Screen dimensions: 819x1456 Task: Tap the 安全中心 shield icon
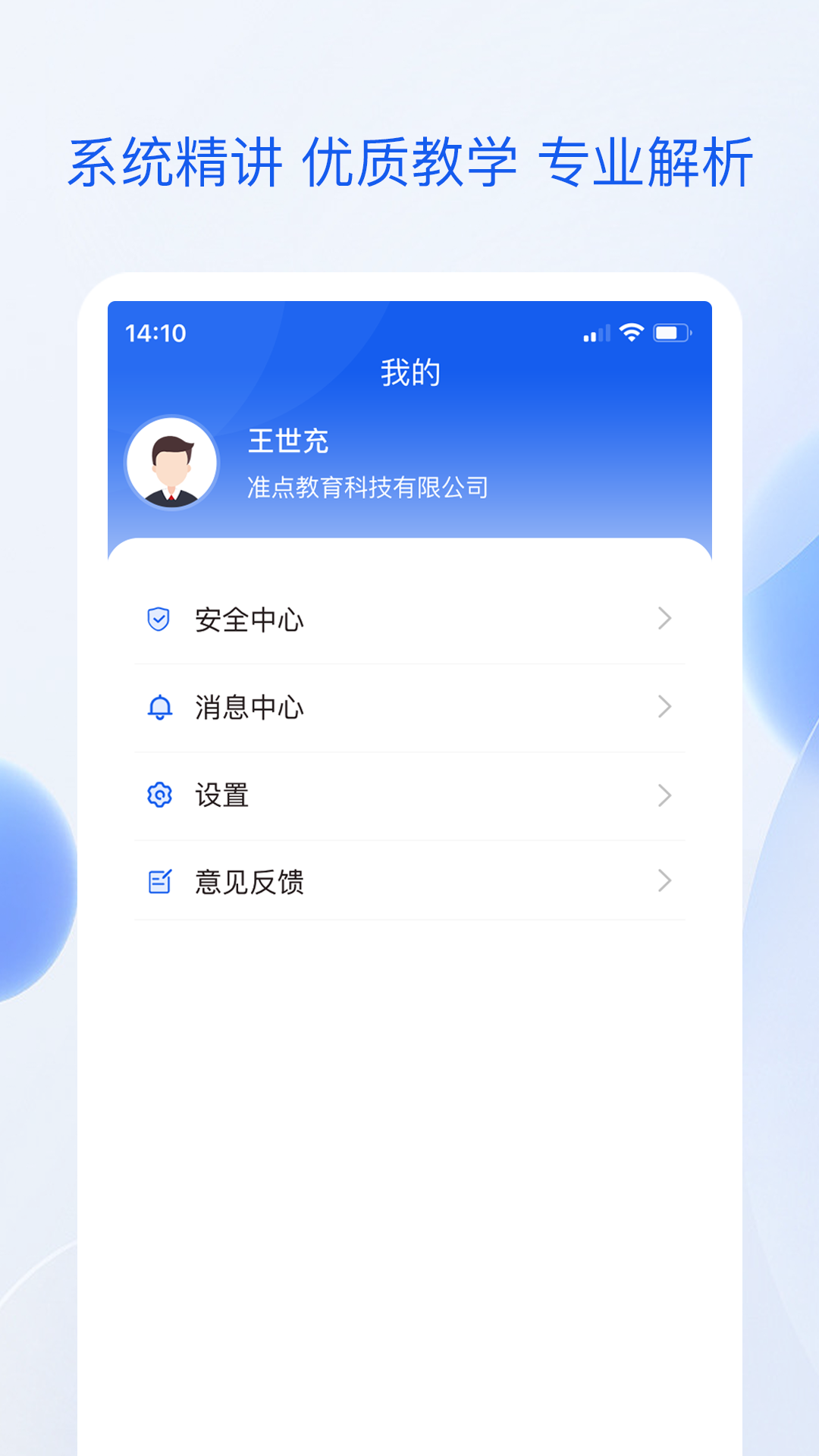(x=158, y=620)
